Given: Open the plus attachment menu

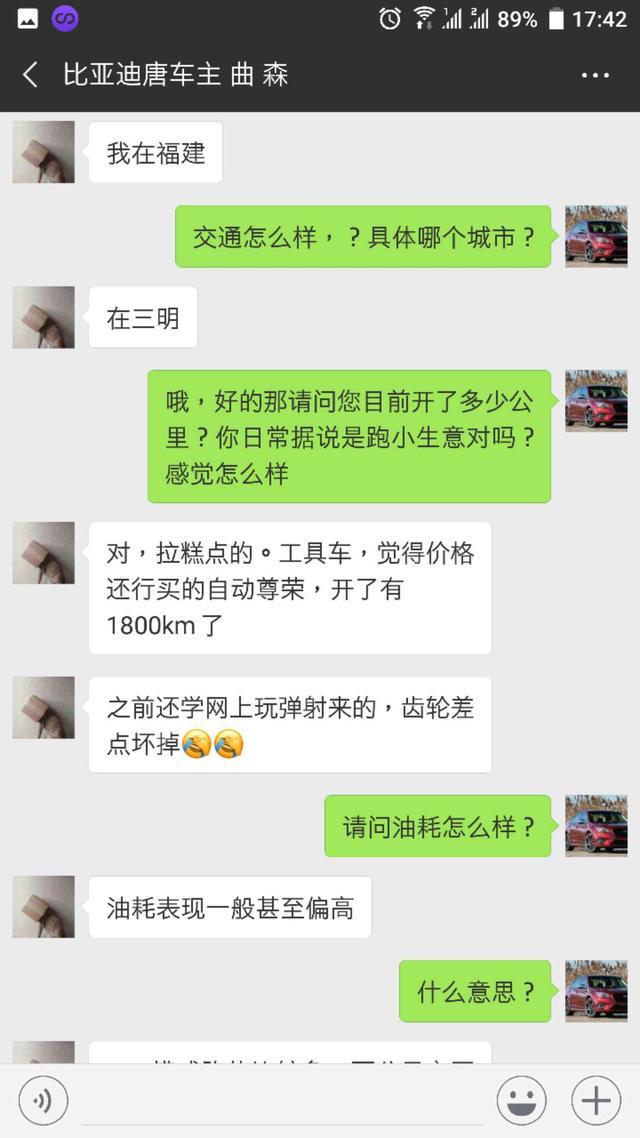Looking at the screenshot, I should click(596, 1101).
